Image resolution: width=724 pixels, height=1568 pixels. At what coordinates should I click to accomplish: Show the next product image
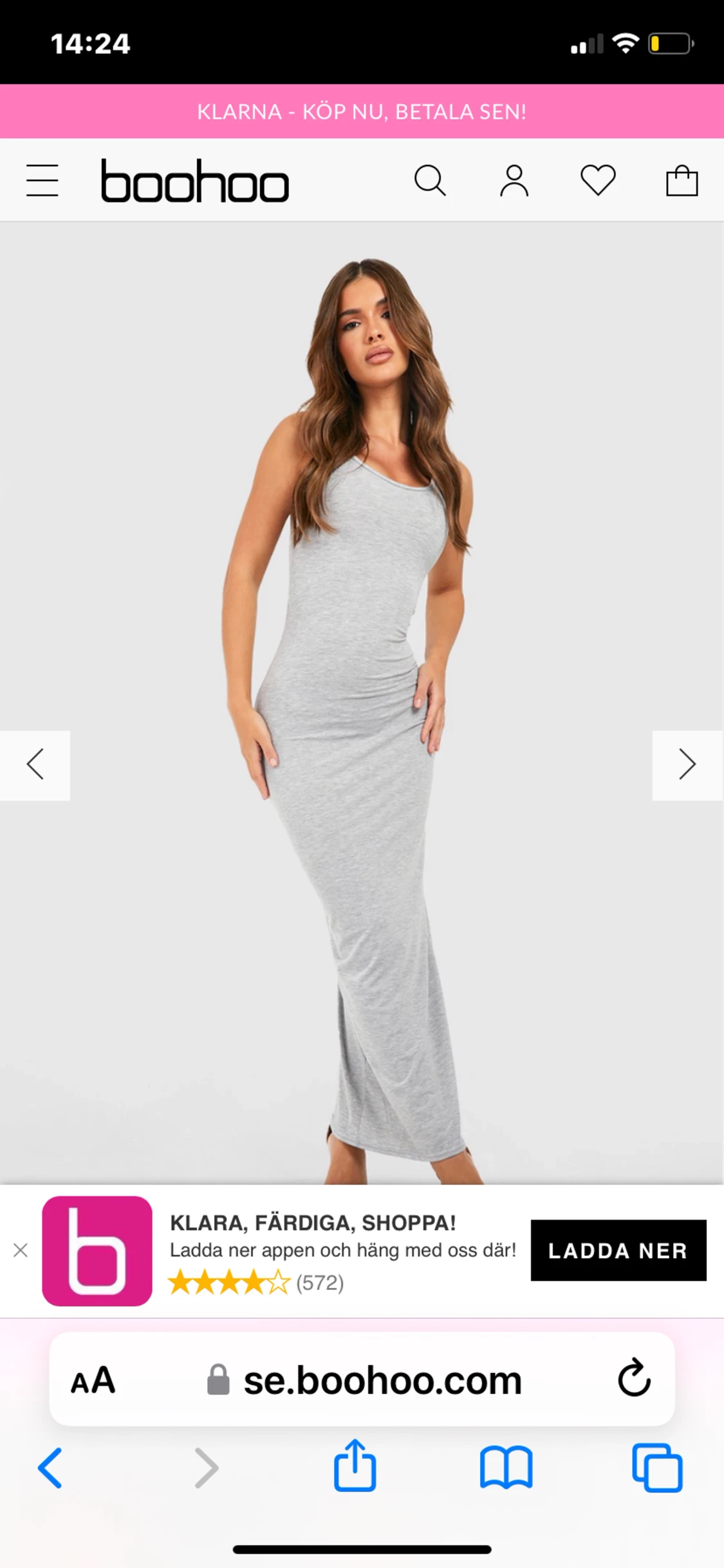point(687,765)
